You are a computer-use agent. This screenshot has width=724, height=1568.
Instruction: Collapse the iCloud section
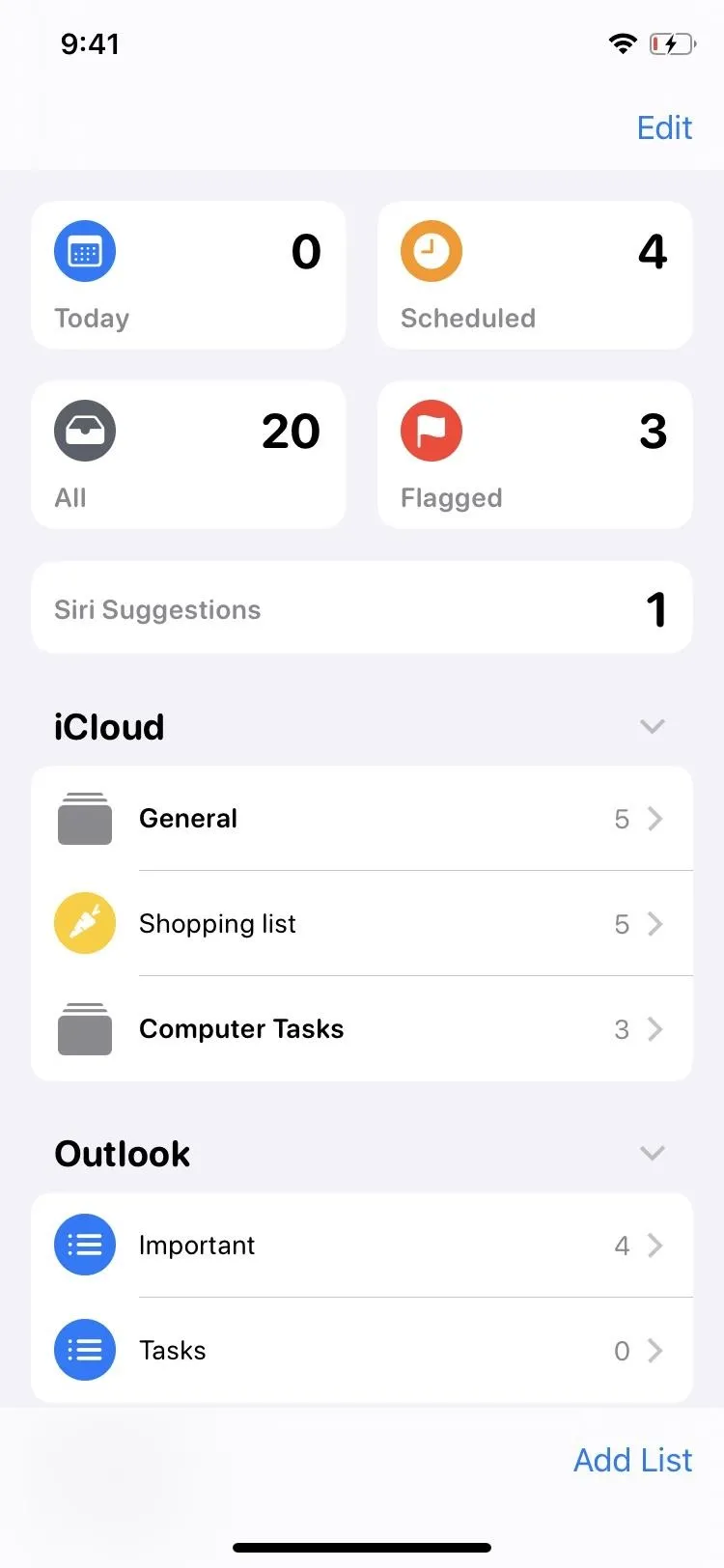pyautogui.click(x=653, y=726)
